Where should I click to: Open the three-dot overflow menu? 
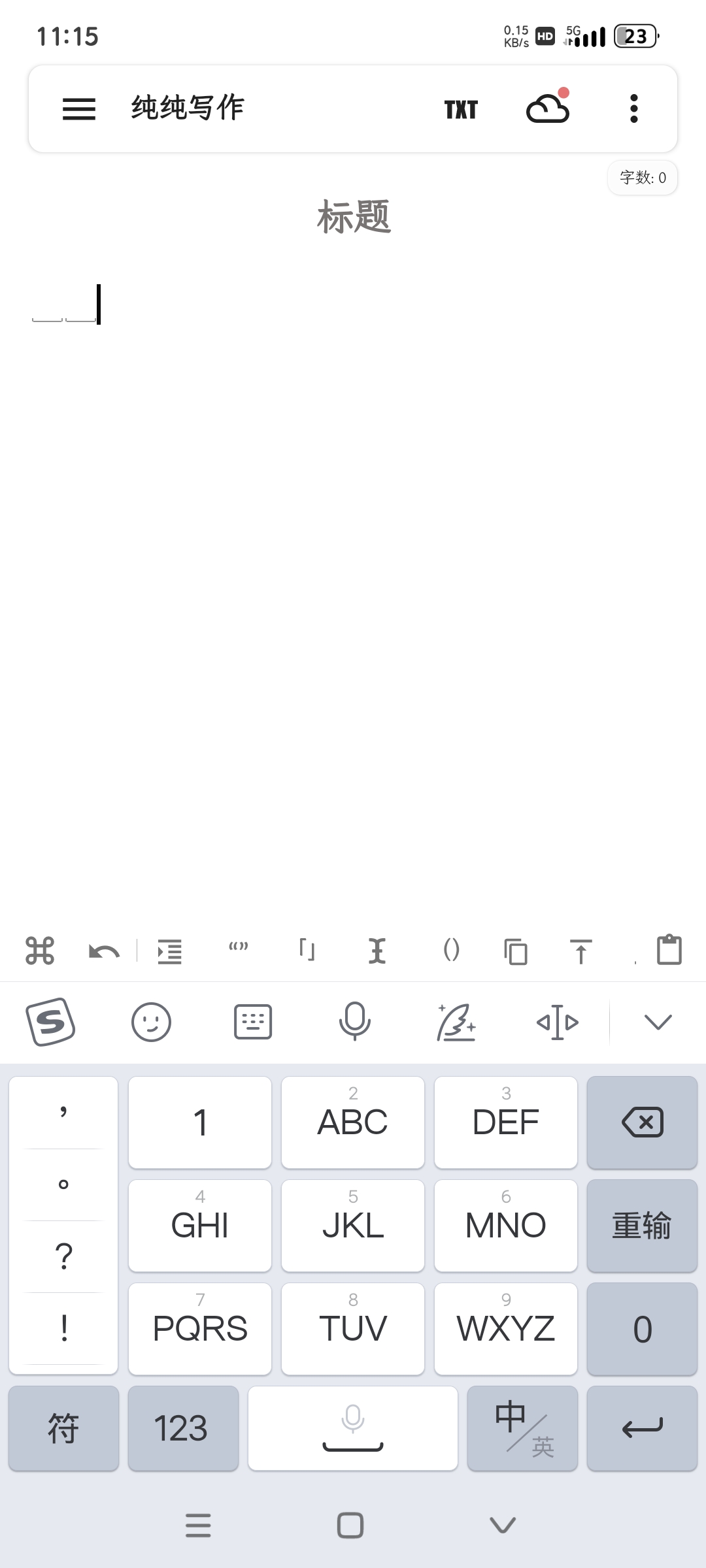pos(633,108)
